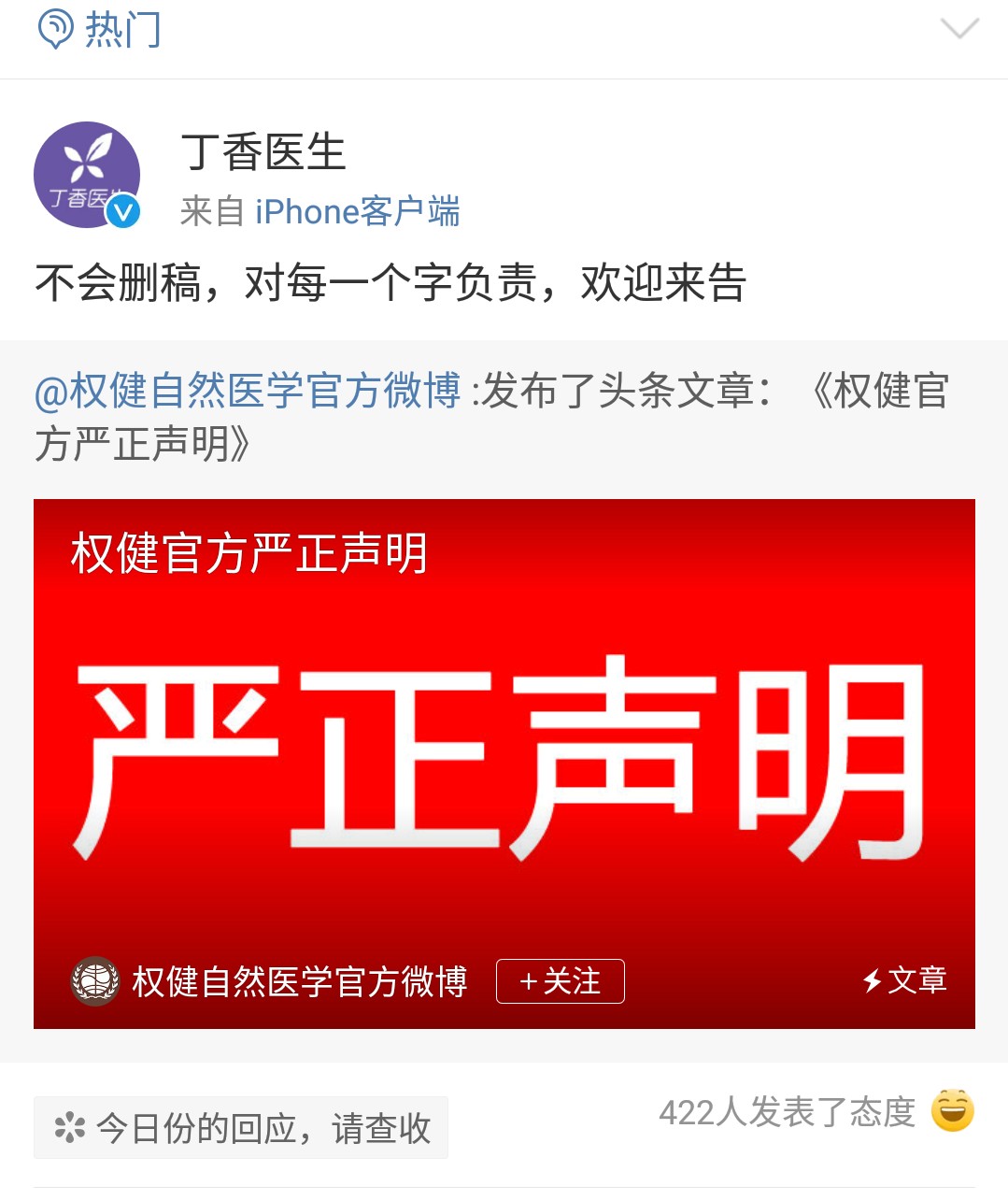The image size is (1008, 1200).
Task: Click 丁香医生's username
Action: tap(263, 155)
